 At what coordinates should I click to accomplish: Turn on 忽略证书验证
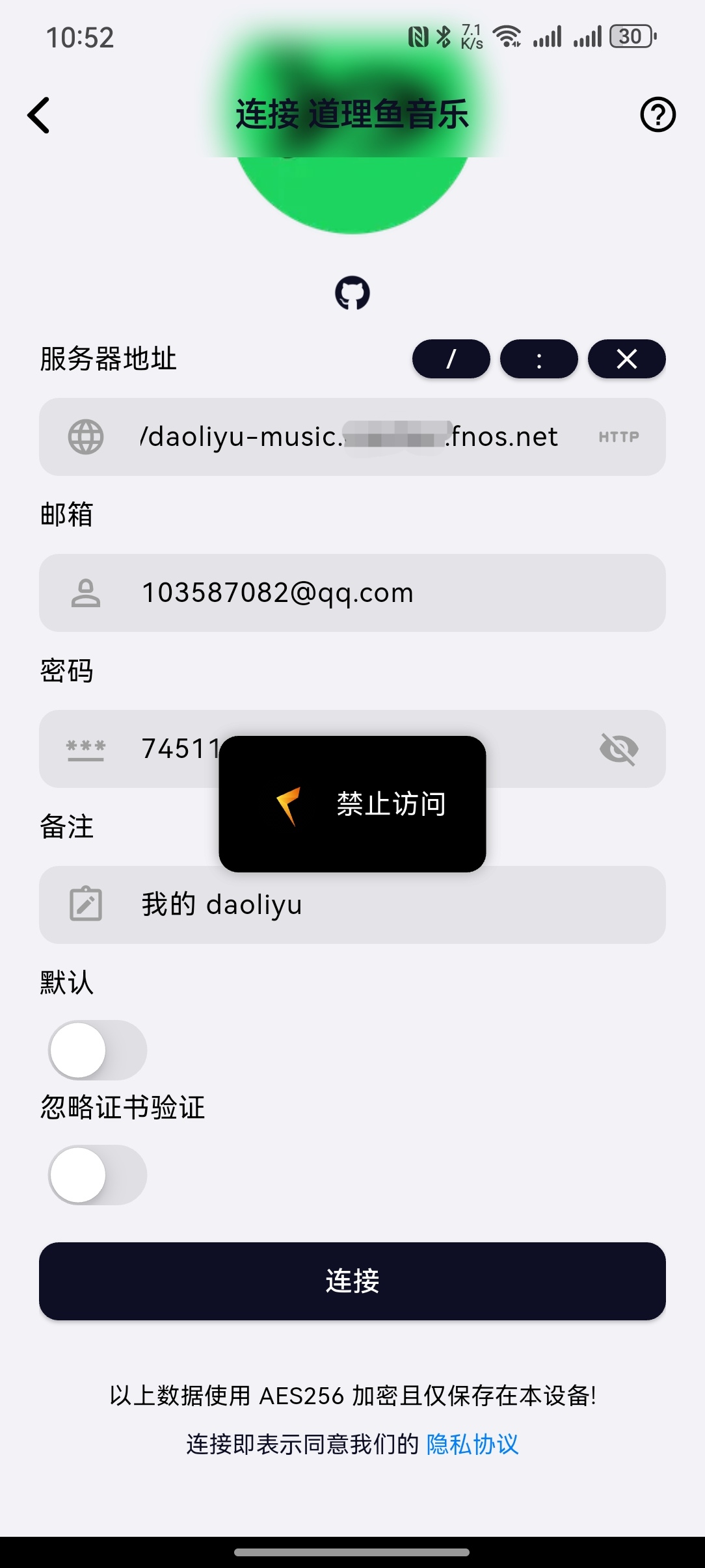96,1175
